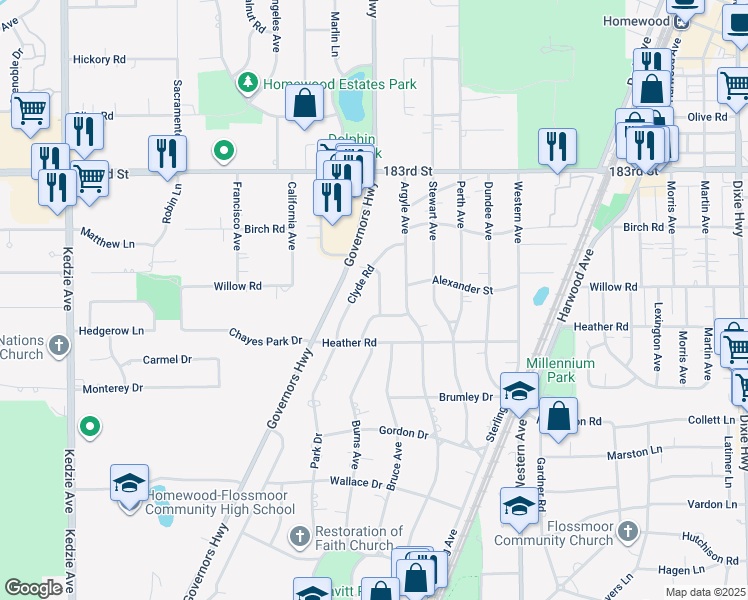Open the Flossmoor Community Church marker
748x600 pixels.
627,528
